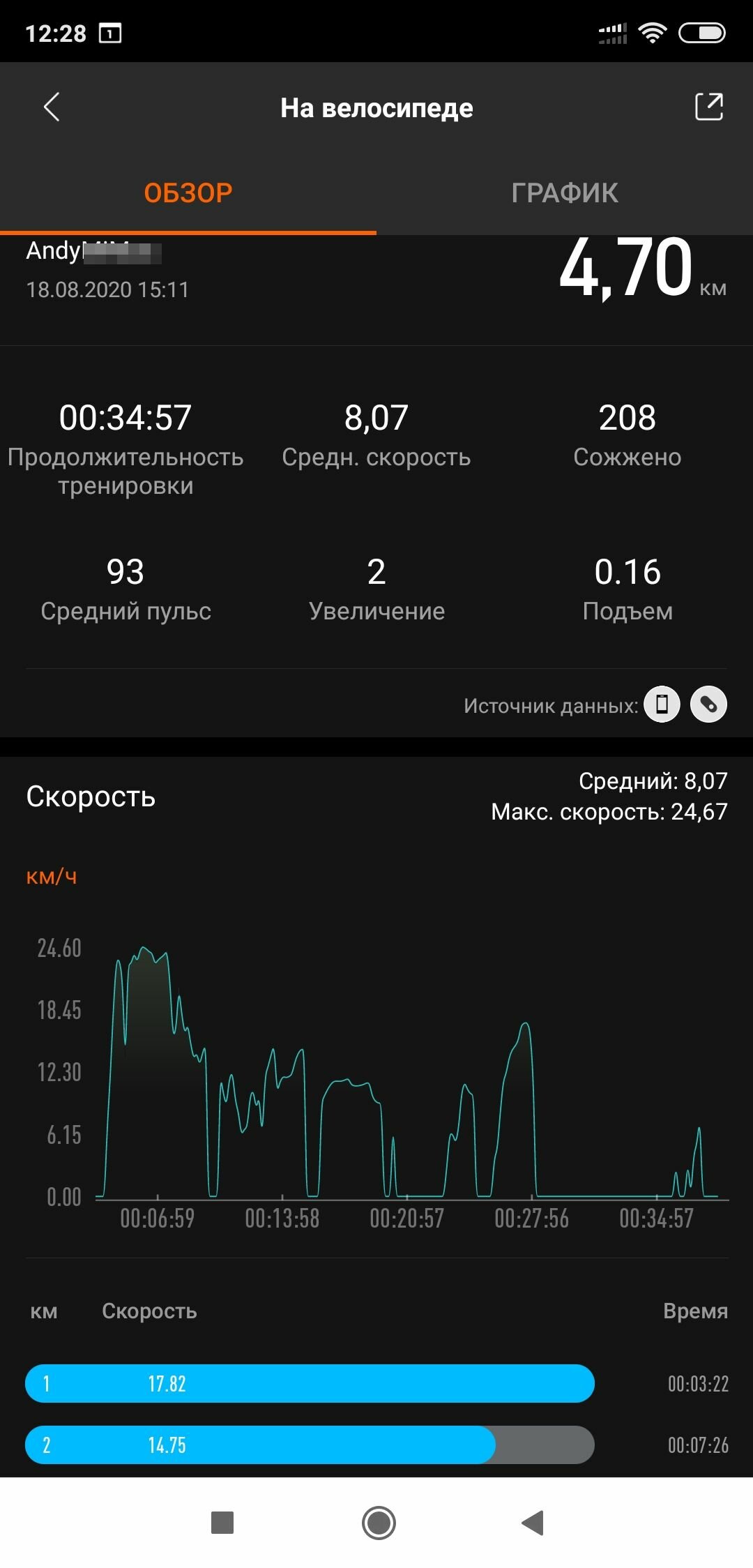Select the ОБЗОР tab

pos(188,193)
